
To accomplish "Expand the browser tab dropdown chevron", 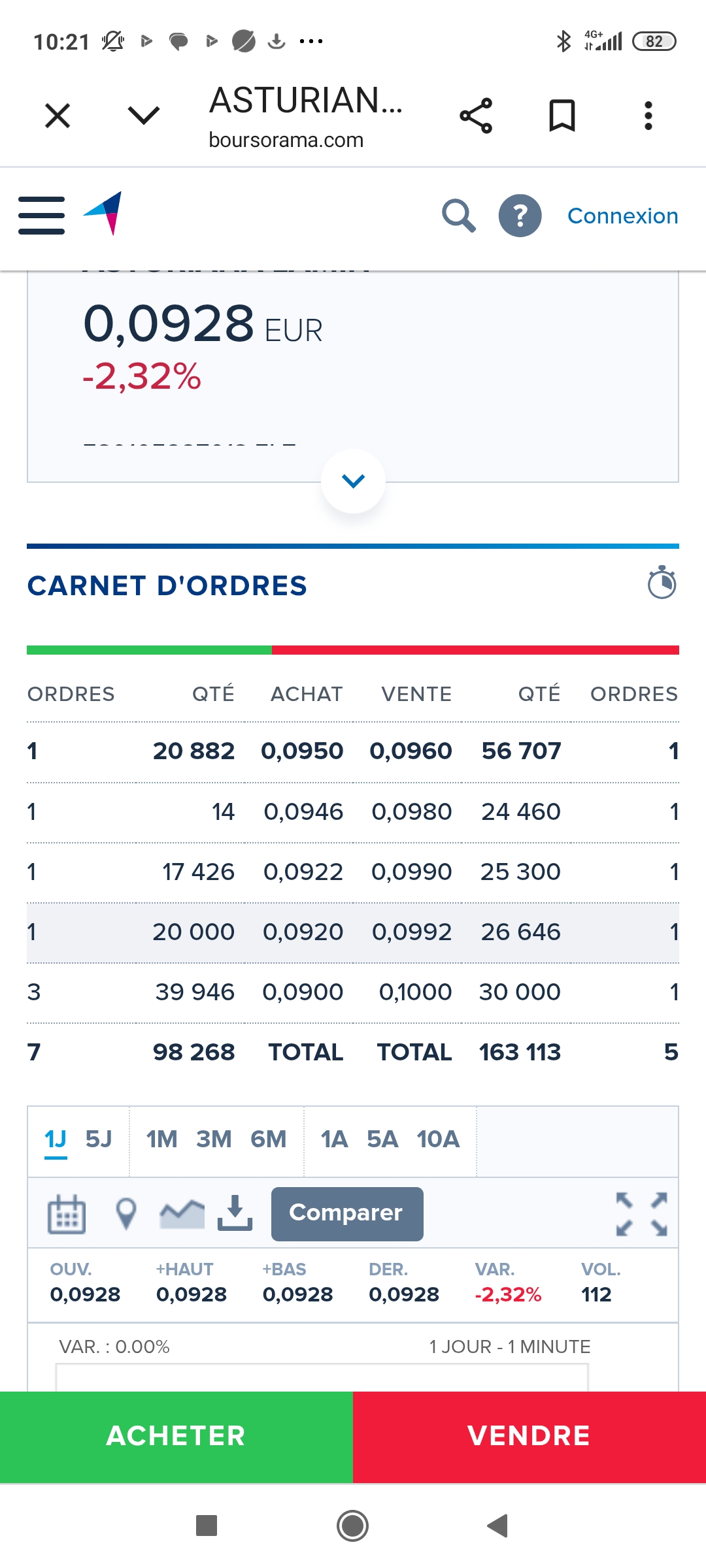I will (x=143, y=116).
